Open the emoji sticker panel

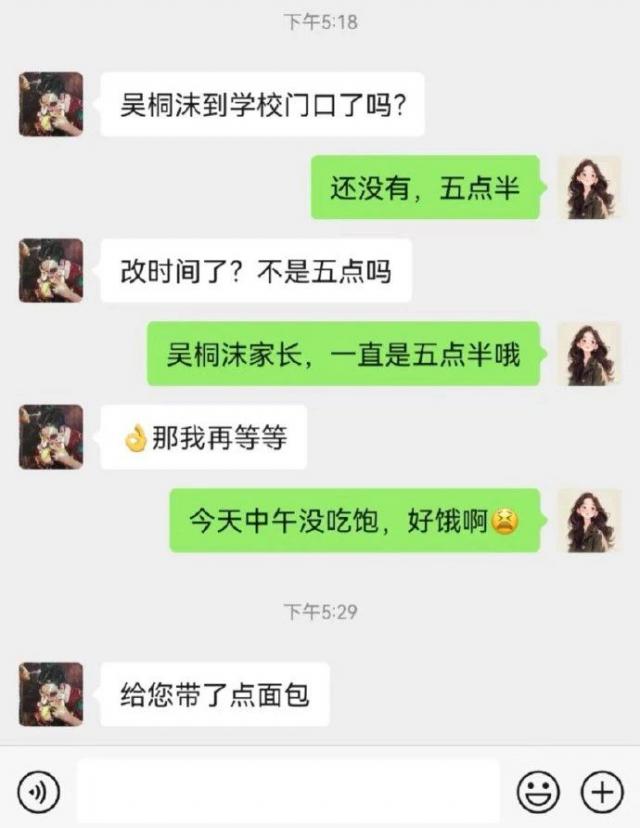(538, 793)
